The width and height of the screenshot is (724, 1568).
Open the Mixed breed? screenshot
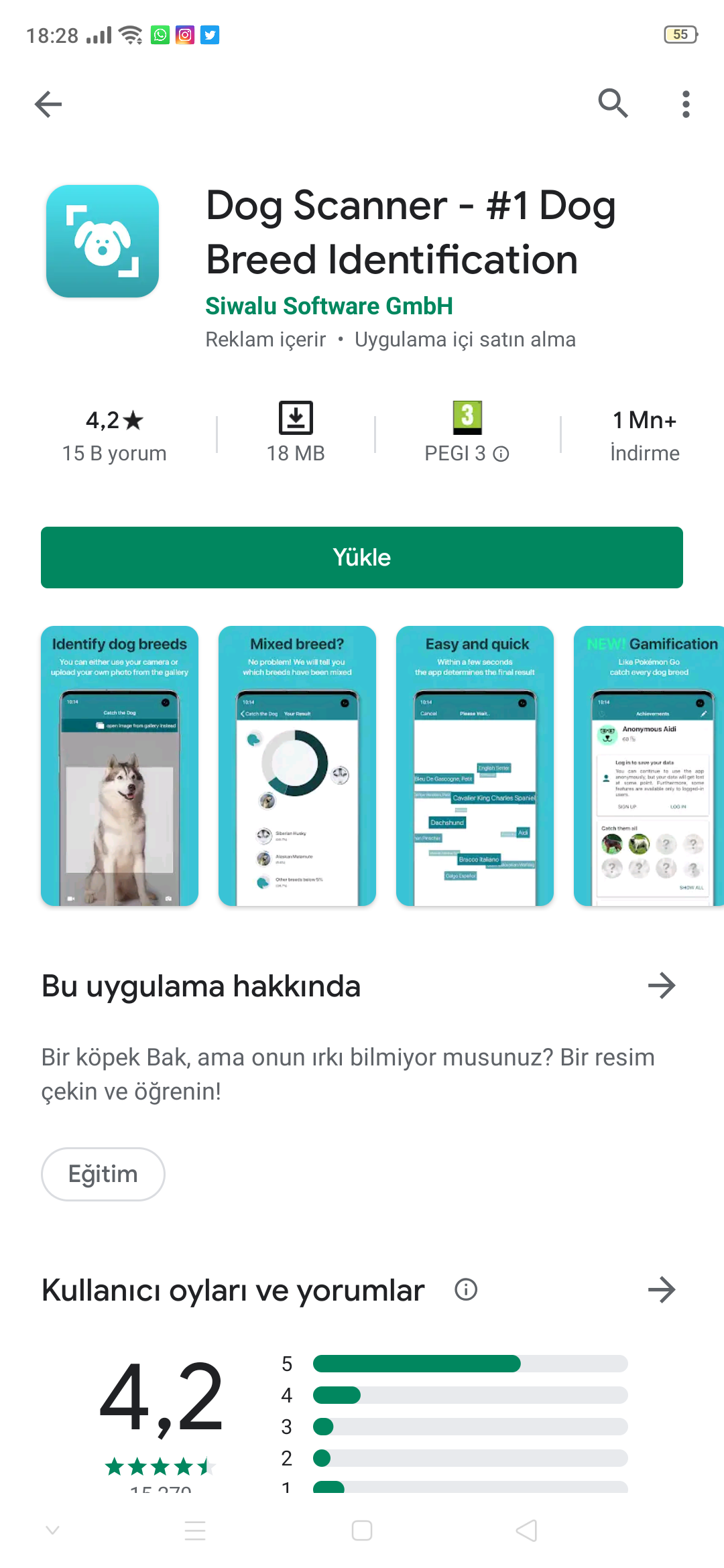(297, 766)
